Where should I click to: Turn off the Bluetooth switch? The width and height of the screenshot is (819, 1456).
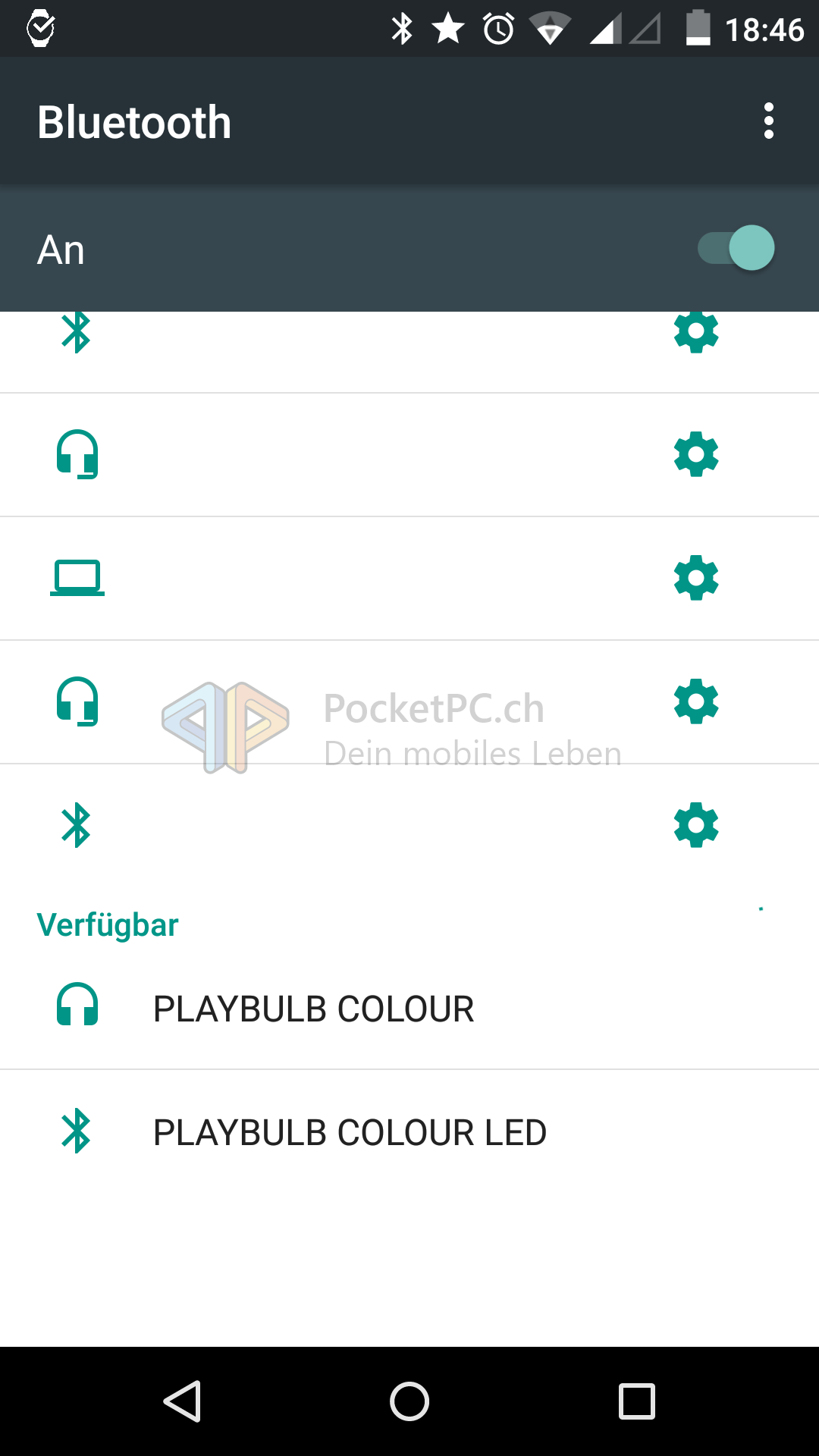pyautogui.click(x=736, y=248)
